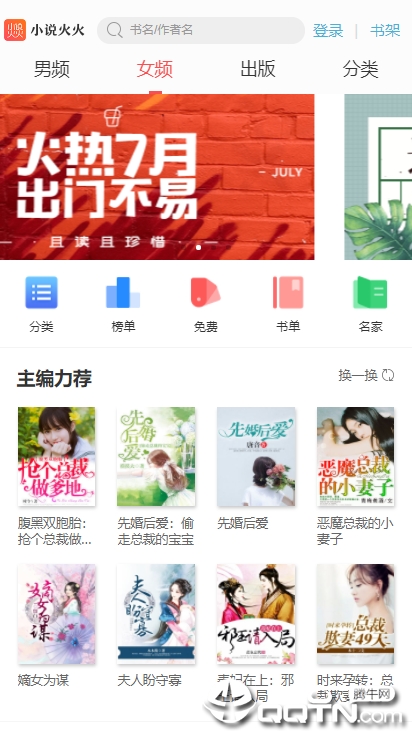Open the book 腹黑双胞胎：抢个总裁做爹地
Image resolution: width=412 pixels, height=732 pixels.
click(56, 476)
